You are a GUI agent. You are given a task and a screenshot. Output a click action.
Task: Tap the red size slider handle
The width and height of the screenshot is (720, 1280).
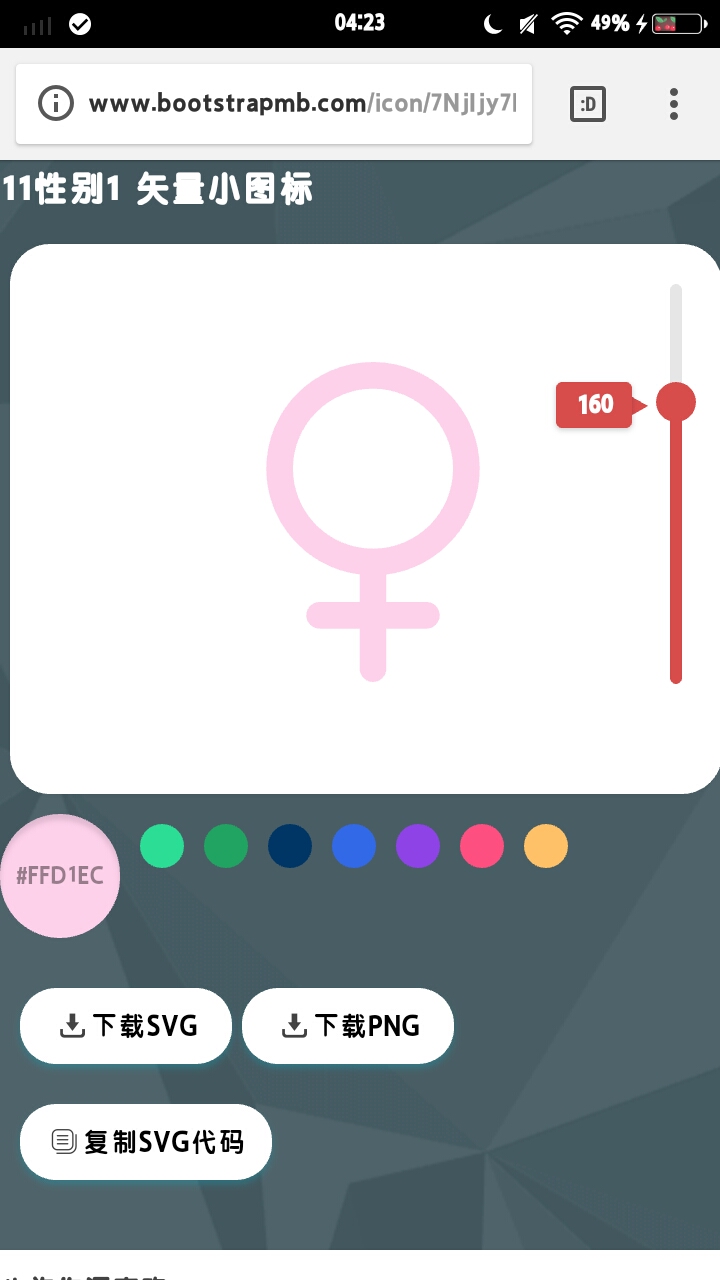[676, 402]
